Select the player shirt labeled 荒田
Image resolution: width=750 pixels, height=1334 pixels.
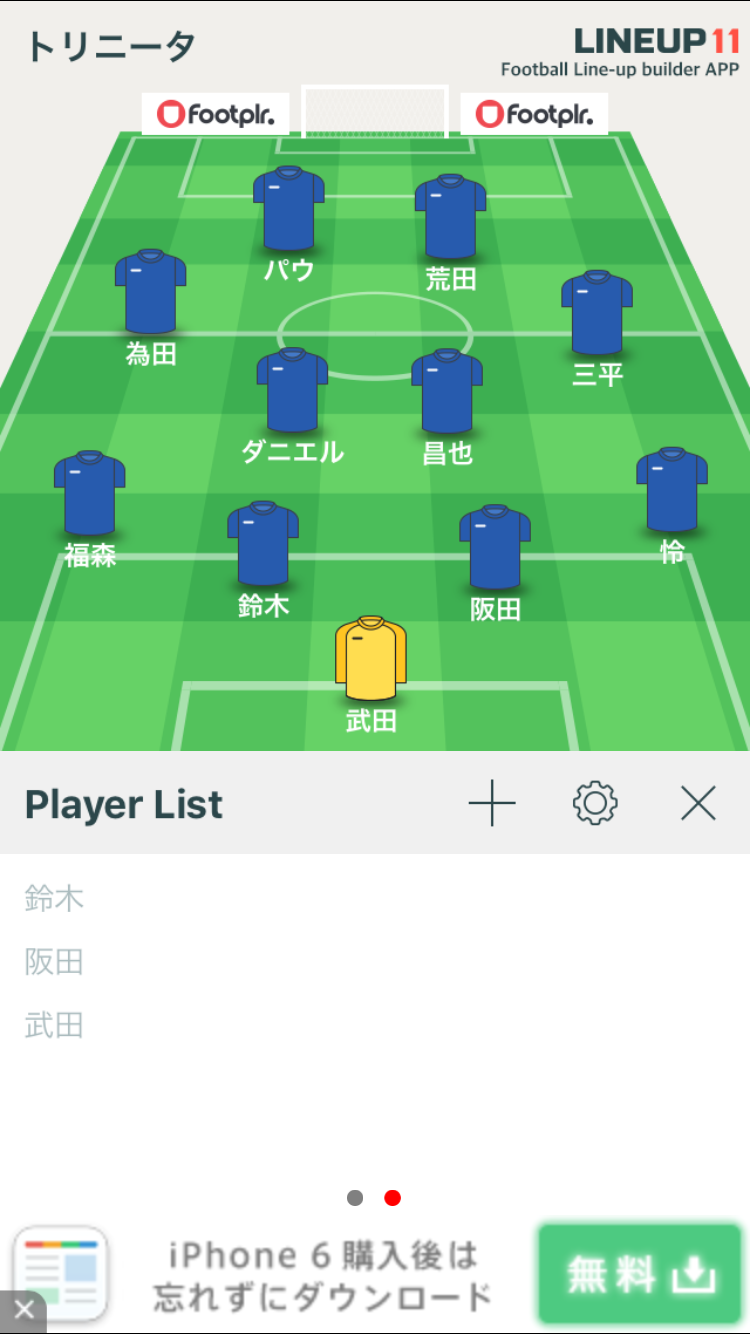pos(451,217)
